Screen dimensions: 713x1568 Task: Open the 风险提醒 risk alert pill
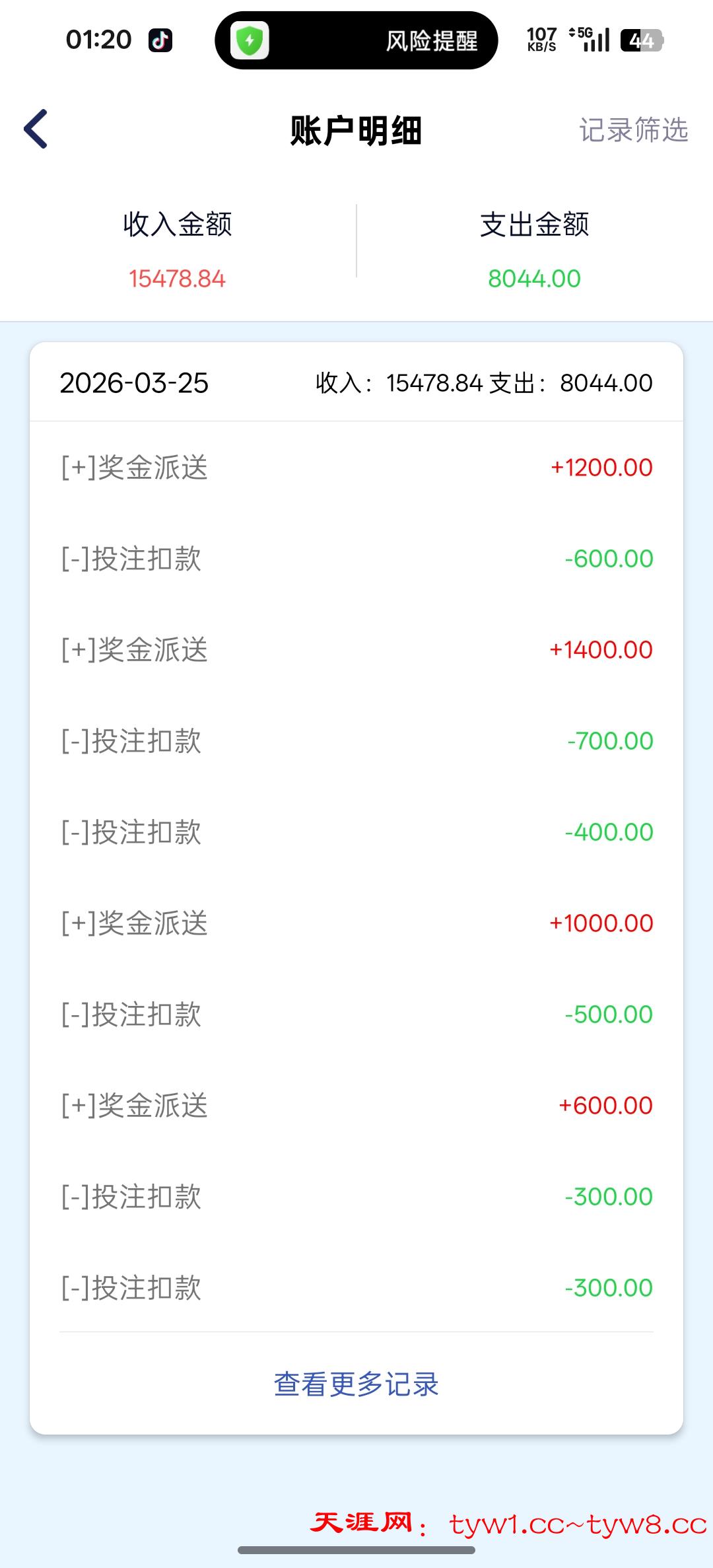point(356,41)
